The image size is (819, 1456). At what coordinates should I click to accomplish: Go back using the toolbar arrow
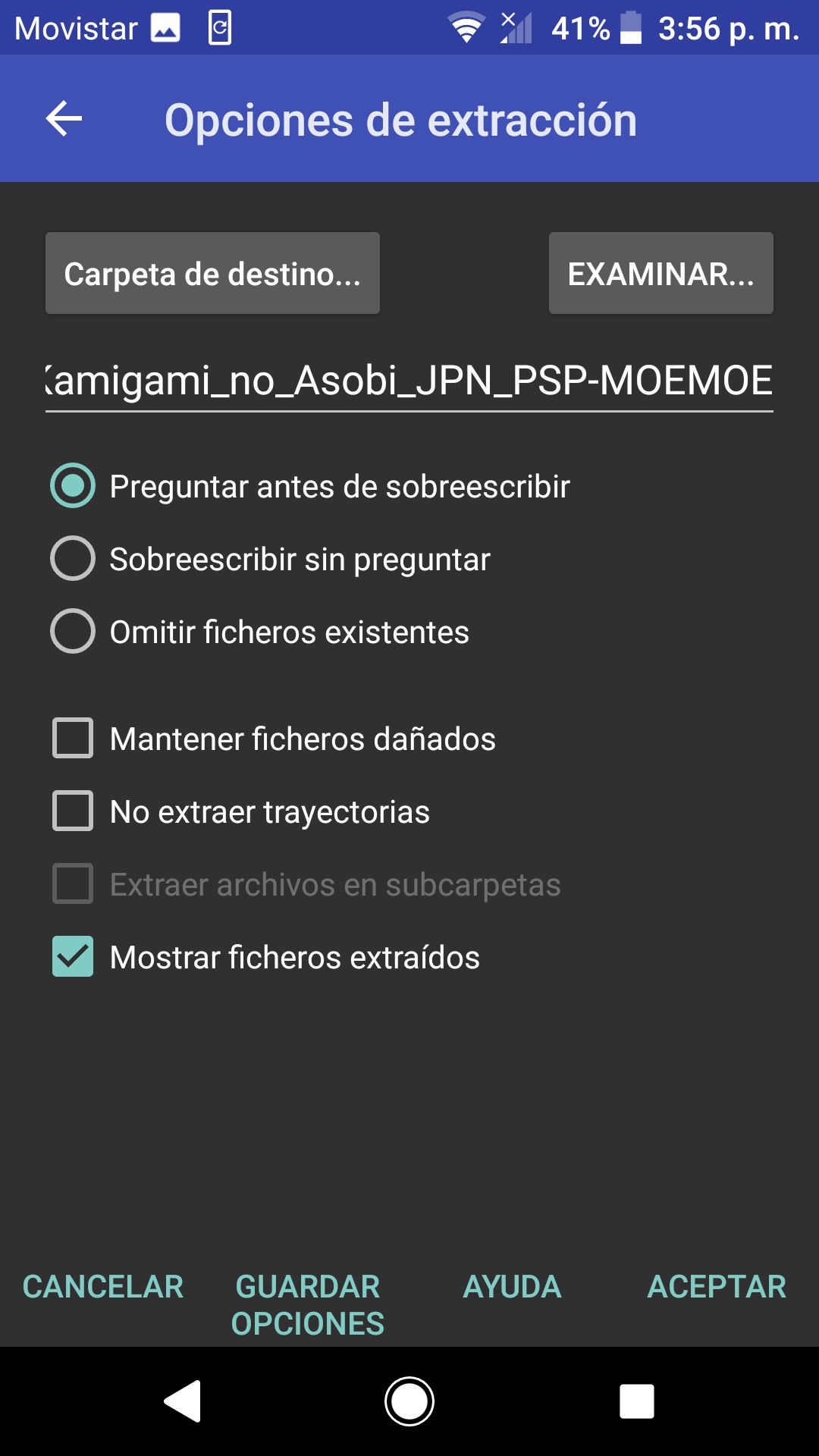(x=64, y=119)
